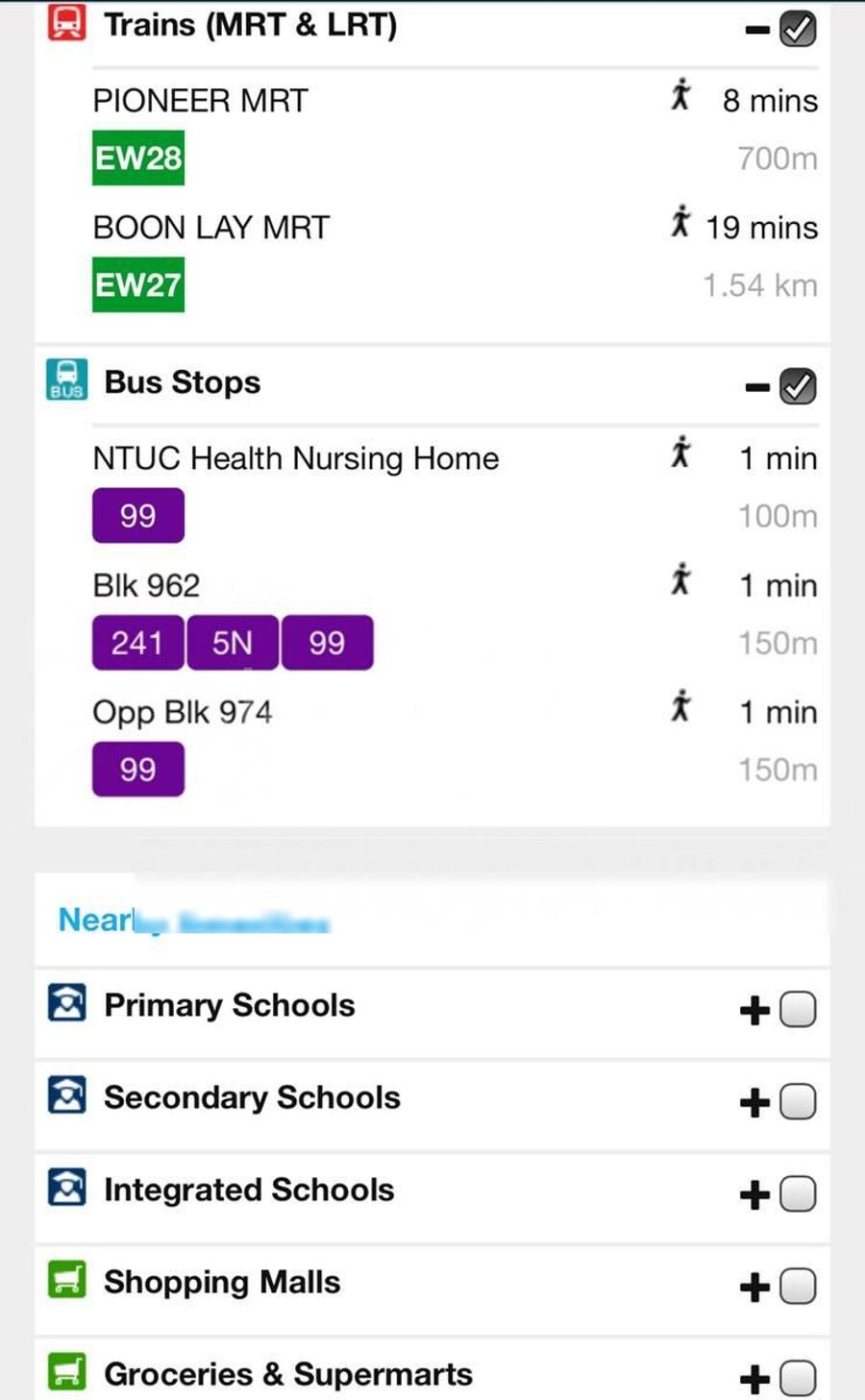Open the Blk 962 bus stop
Screen dimensions: 865x1400
146,585
